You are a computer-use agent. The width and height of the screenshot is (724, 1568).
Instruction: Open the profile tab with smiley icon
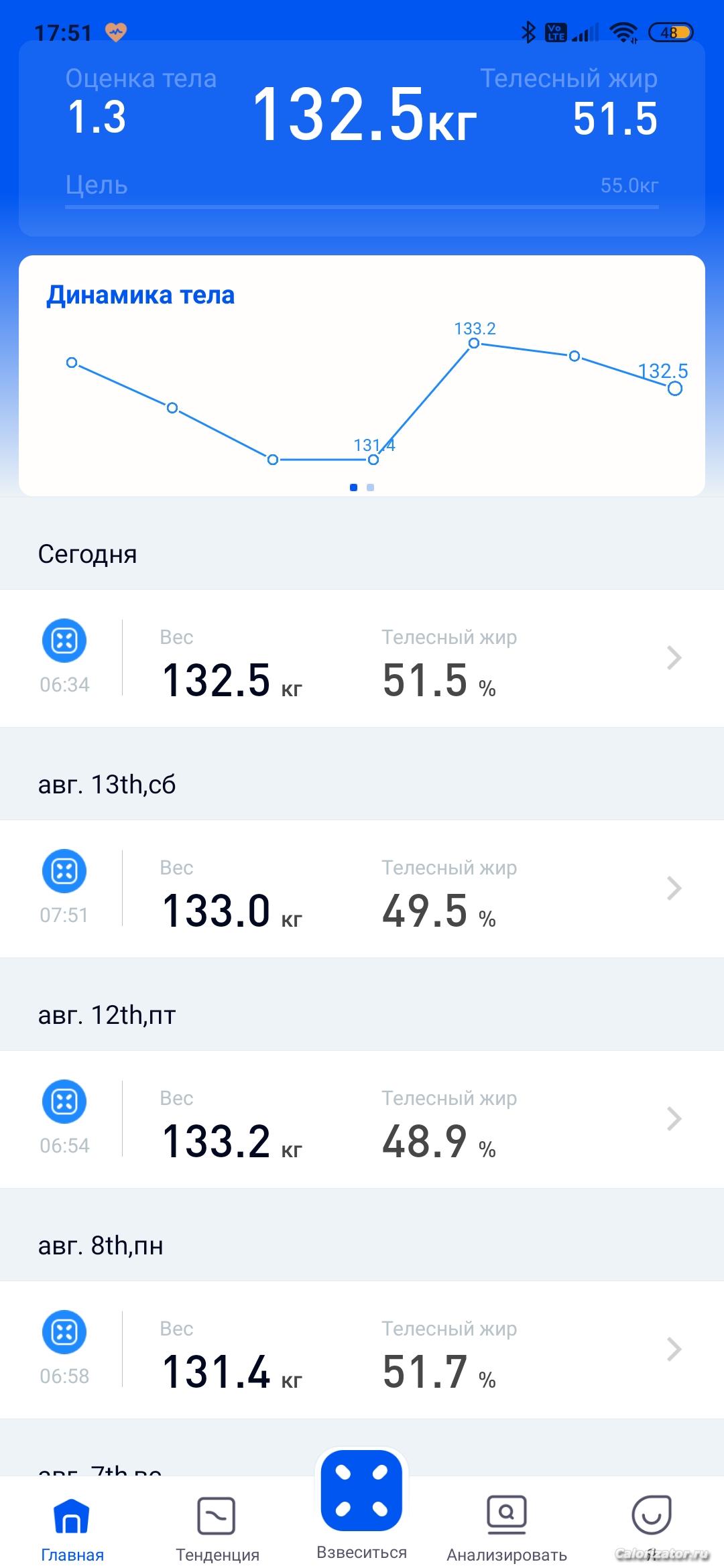652,1518
